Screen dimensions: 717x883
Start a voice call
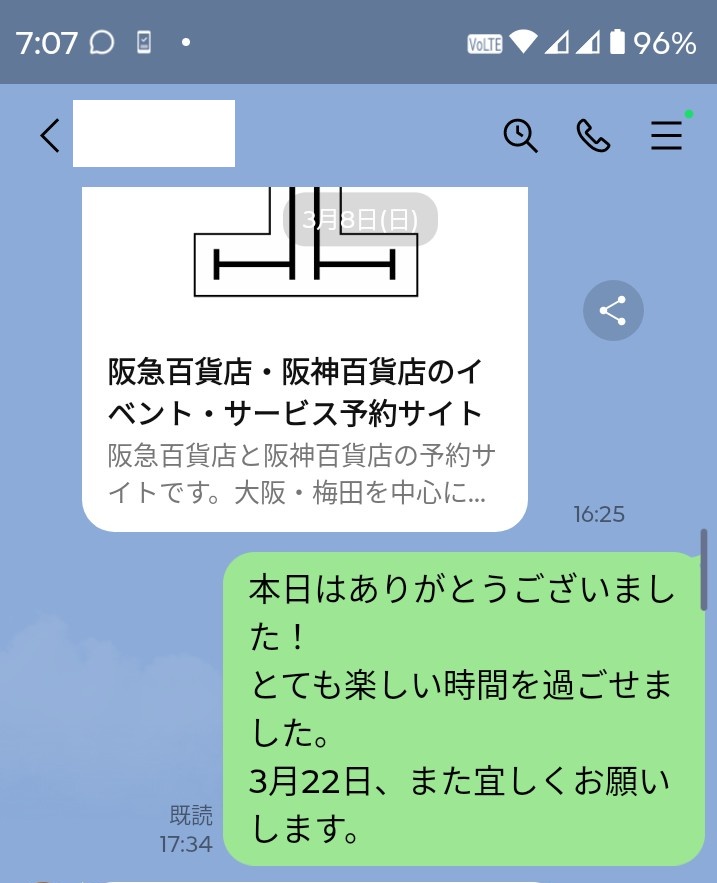pyautogui.click(x=593, y=135)
